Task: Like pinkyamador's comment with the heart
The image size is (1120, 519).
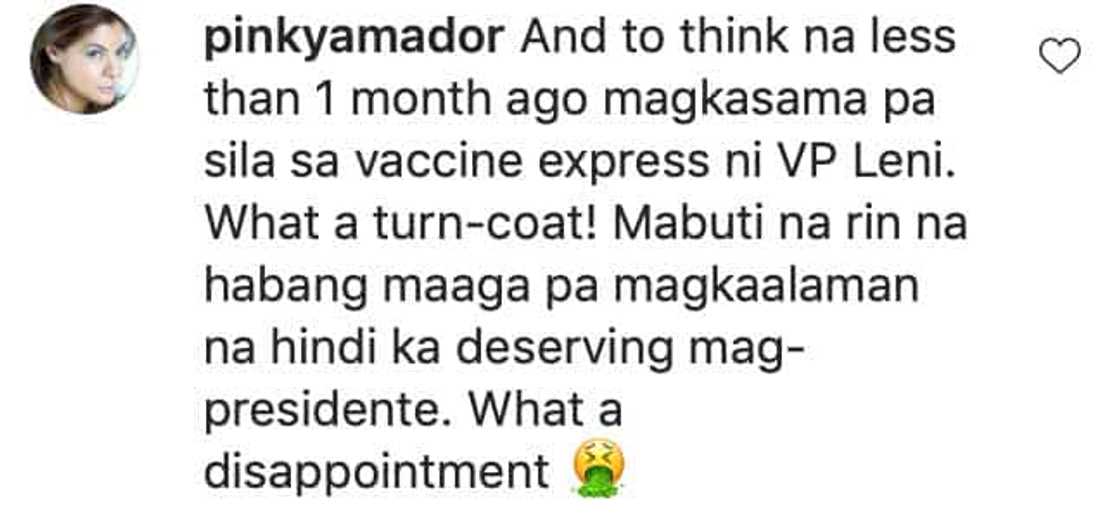Action: pos(1060,58)
